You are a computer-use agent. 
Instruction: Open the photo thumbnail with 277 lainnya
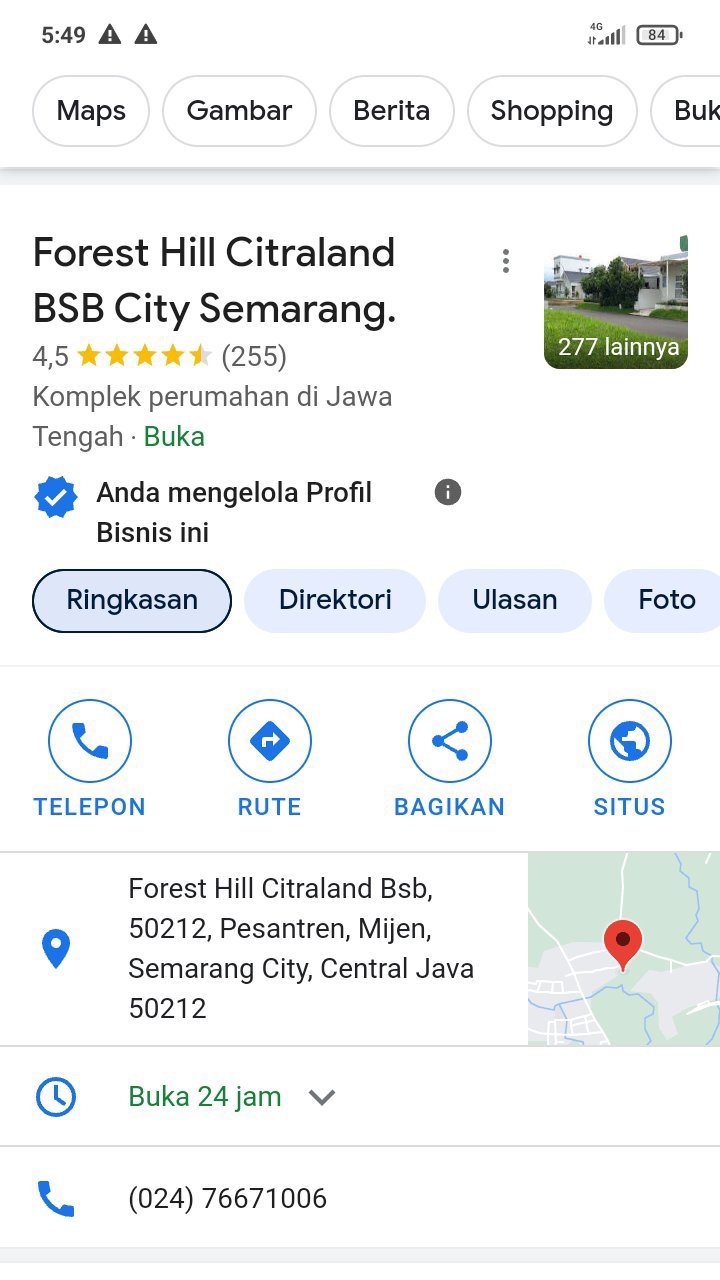point(616,301)
